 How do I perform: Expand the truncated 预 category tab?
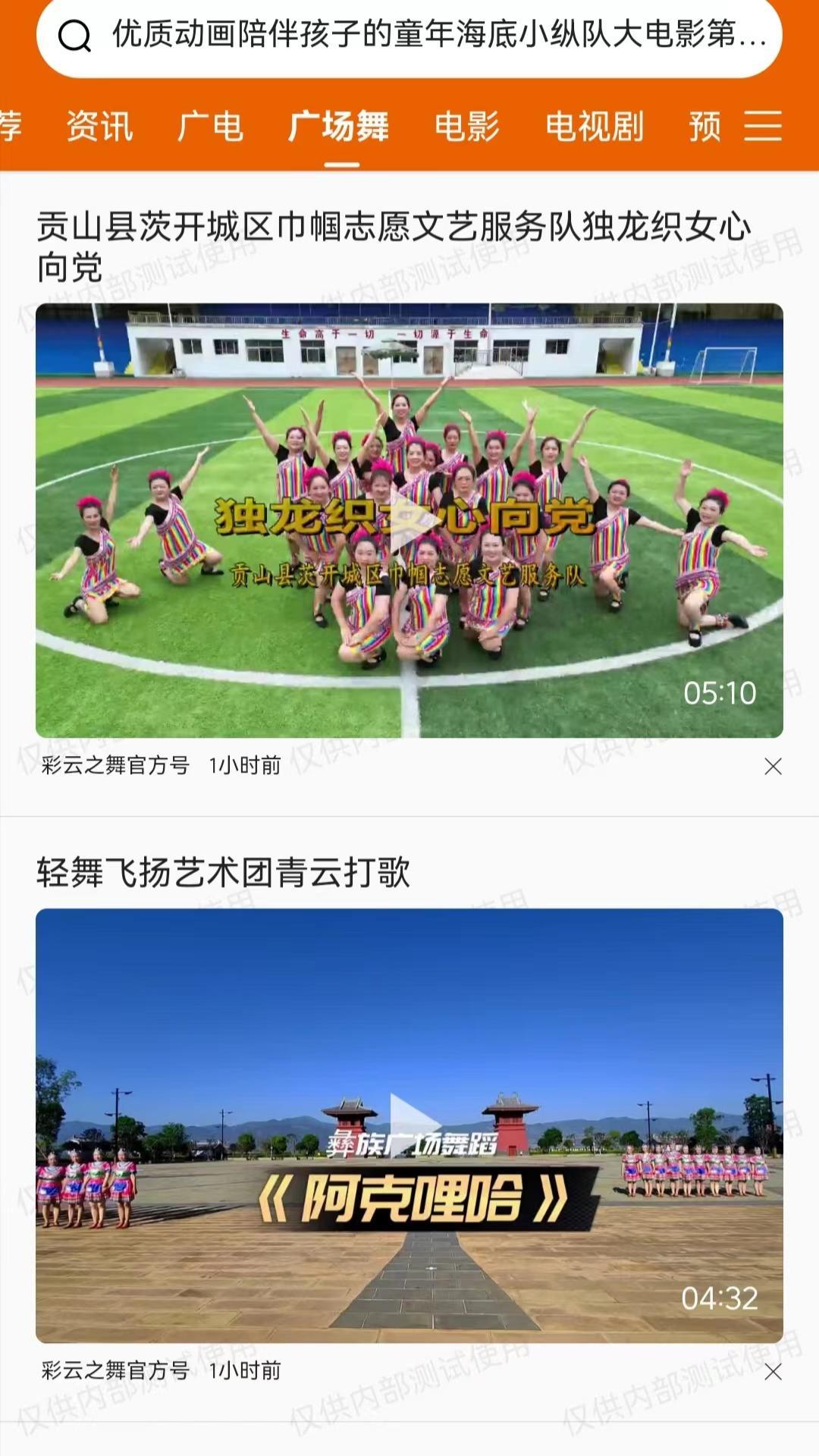tap(705, 128)
